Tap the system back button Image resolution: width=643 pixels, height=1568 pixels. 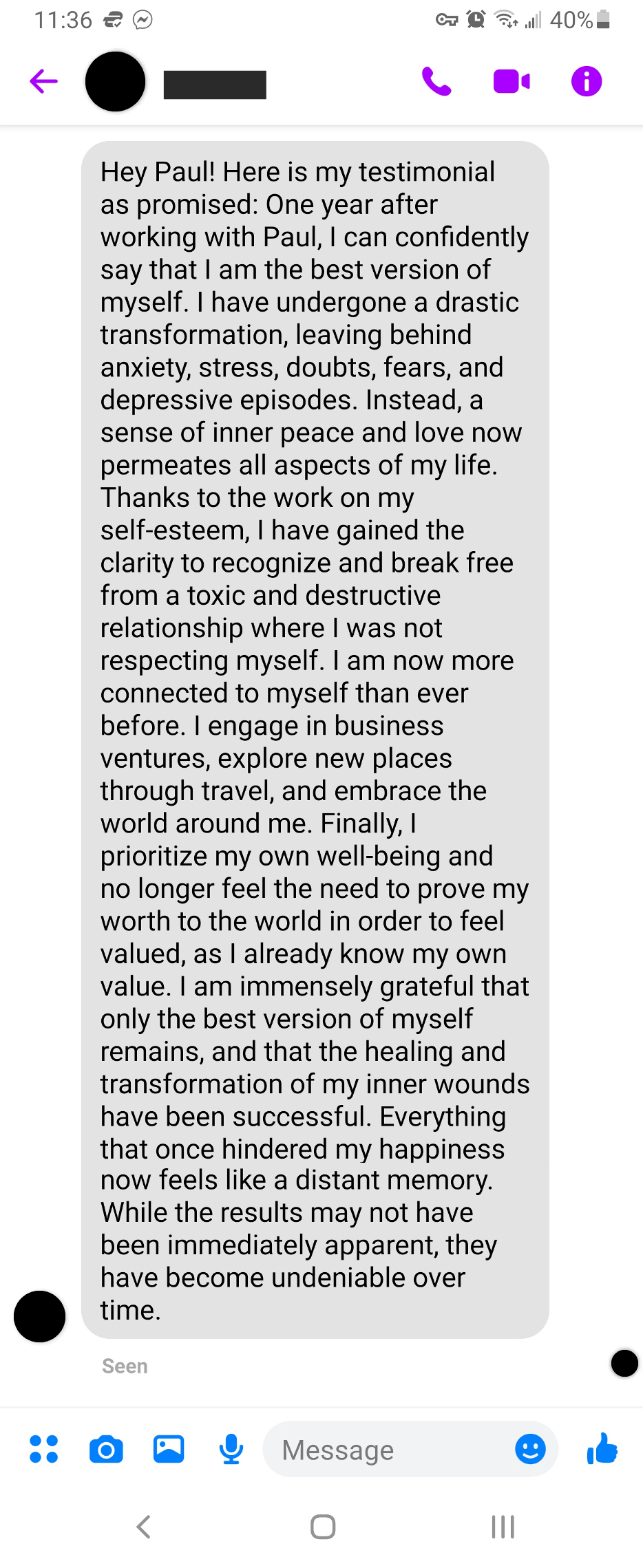[143, 1527]
